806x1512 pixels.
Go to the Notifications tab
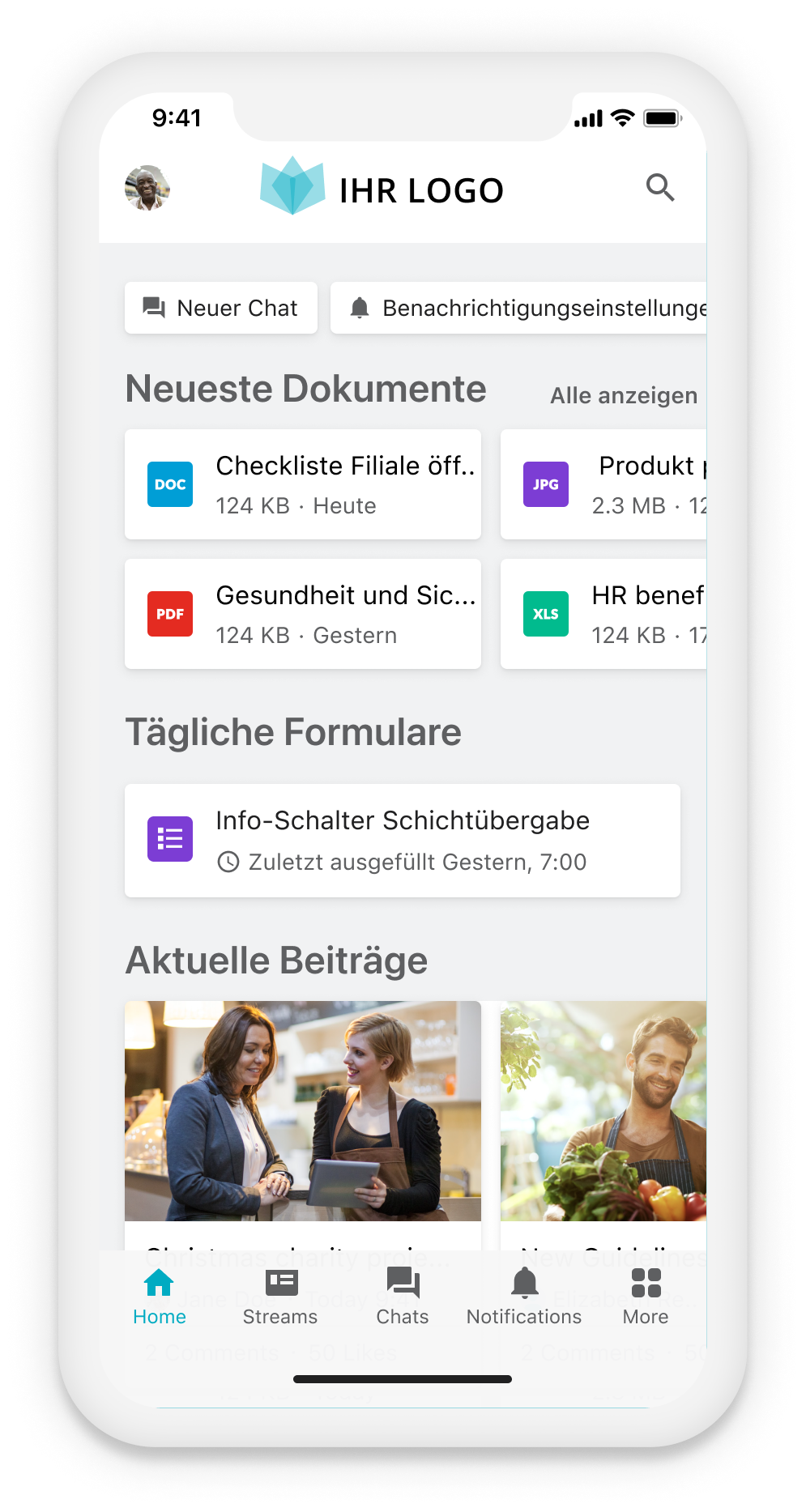click(x=524, y=1297)
